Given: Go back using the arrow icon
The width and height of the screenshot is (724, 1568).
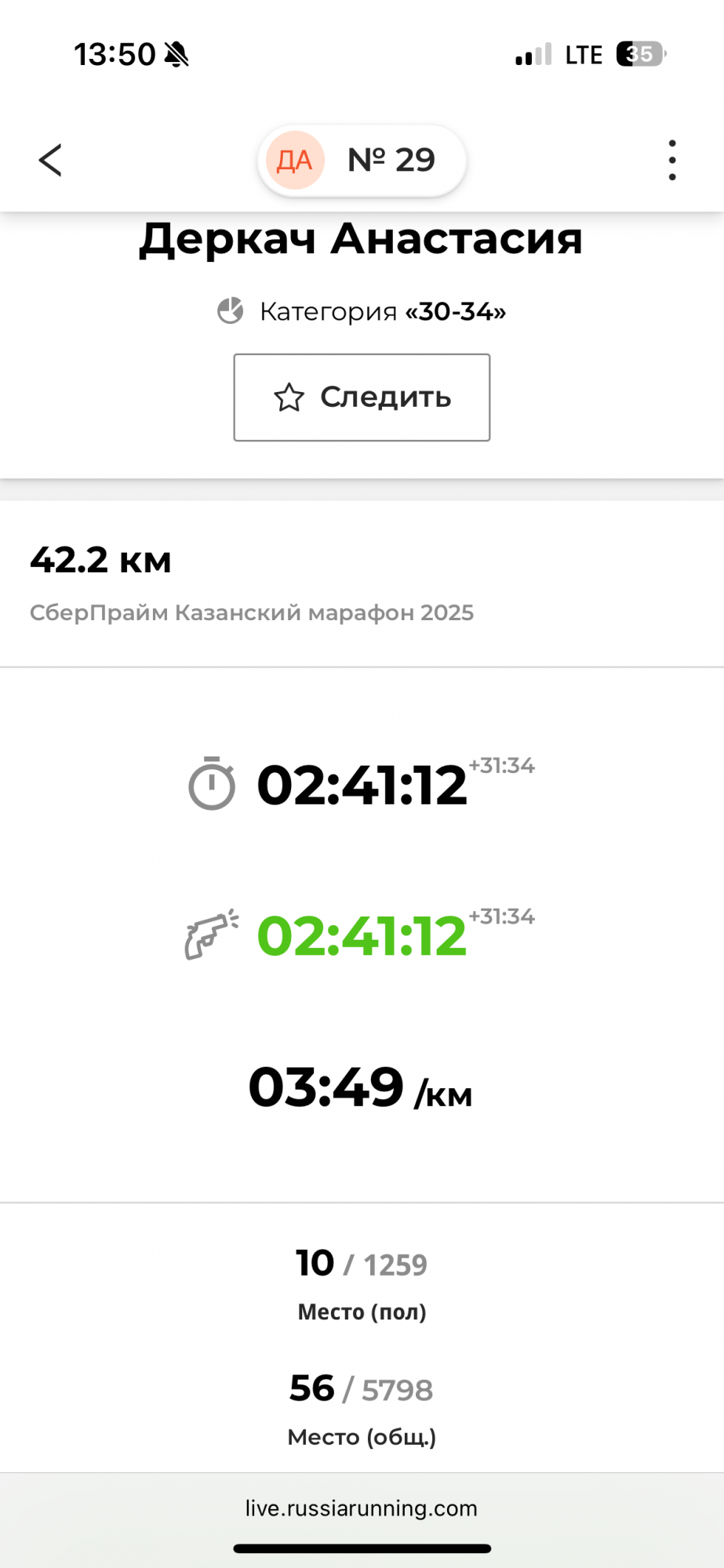Looking at the screenshot, I should coord(50,161).
